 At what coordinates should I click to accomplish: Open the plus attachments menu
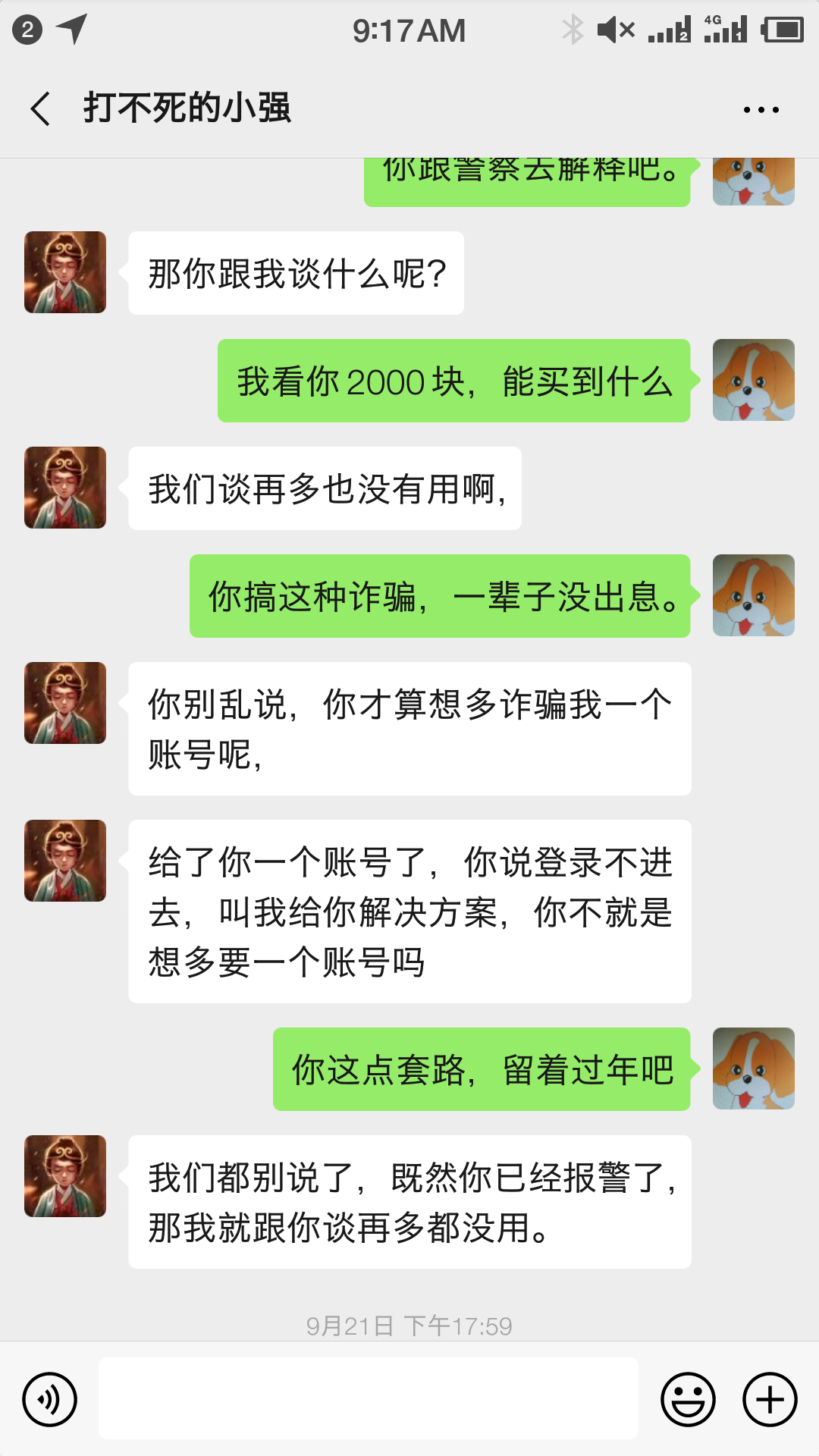coord(770,1399)
